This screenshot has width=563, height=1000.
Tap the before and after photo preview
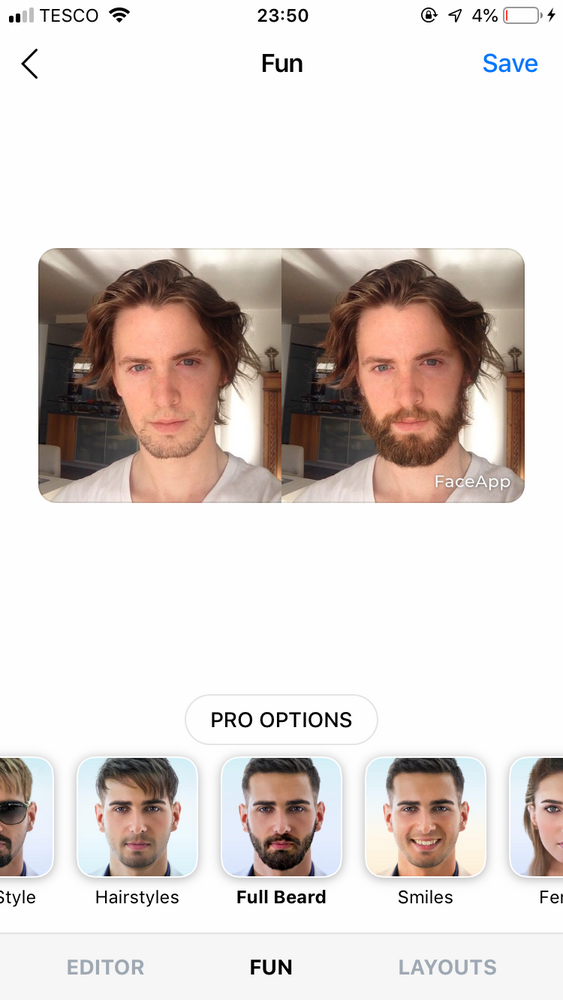(281, 375)
